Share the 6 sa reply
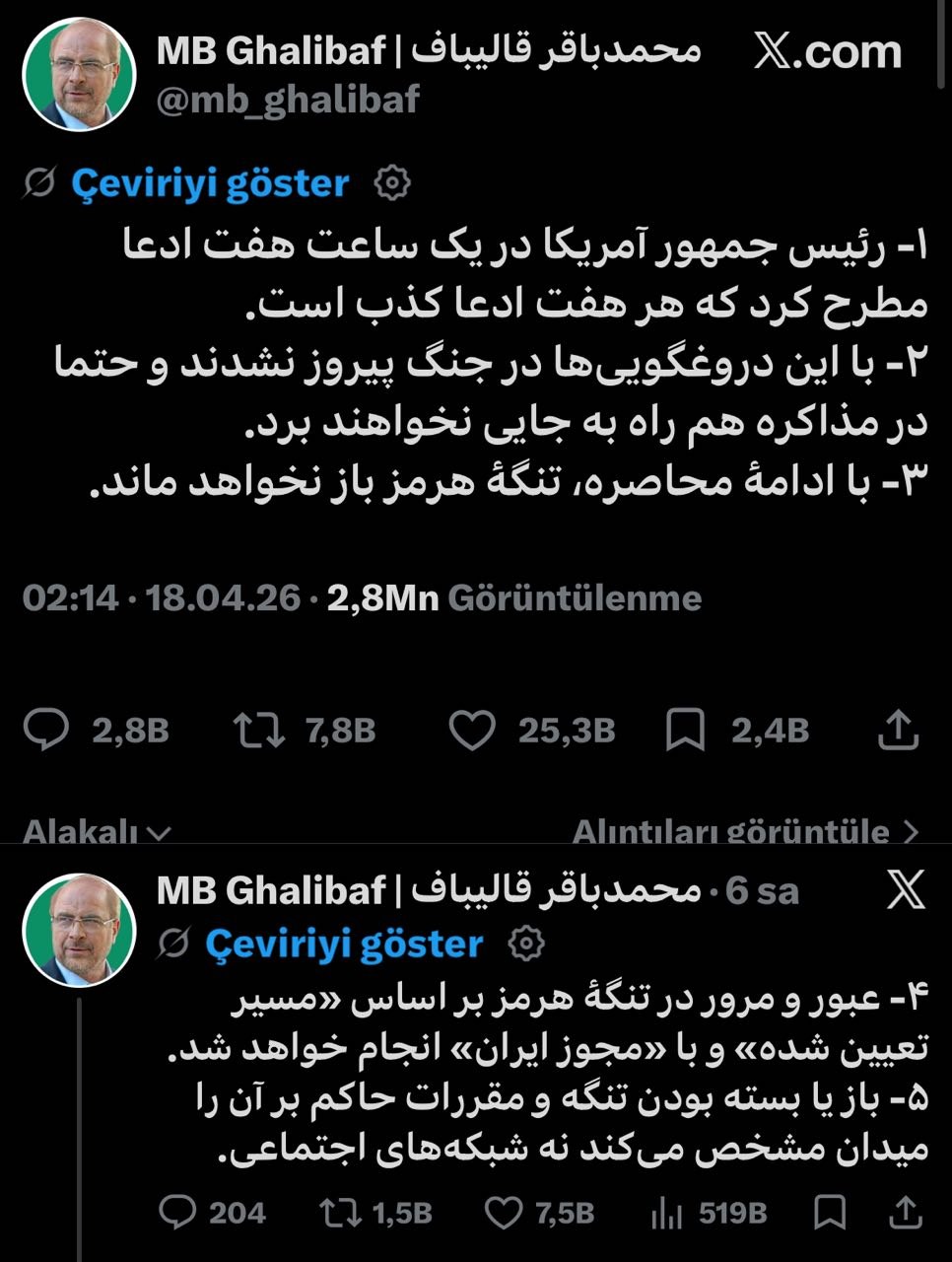The width and height of the screenshot is (952, 1262). coord(905,1212)
